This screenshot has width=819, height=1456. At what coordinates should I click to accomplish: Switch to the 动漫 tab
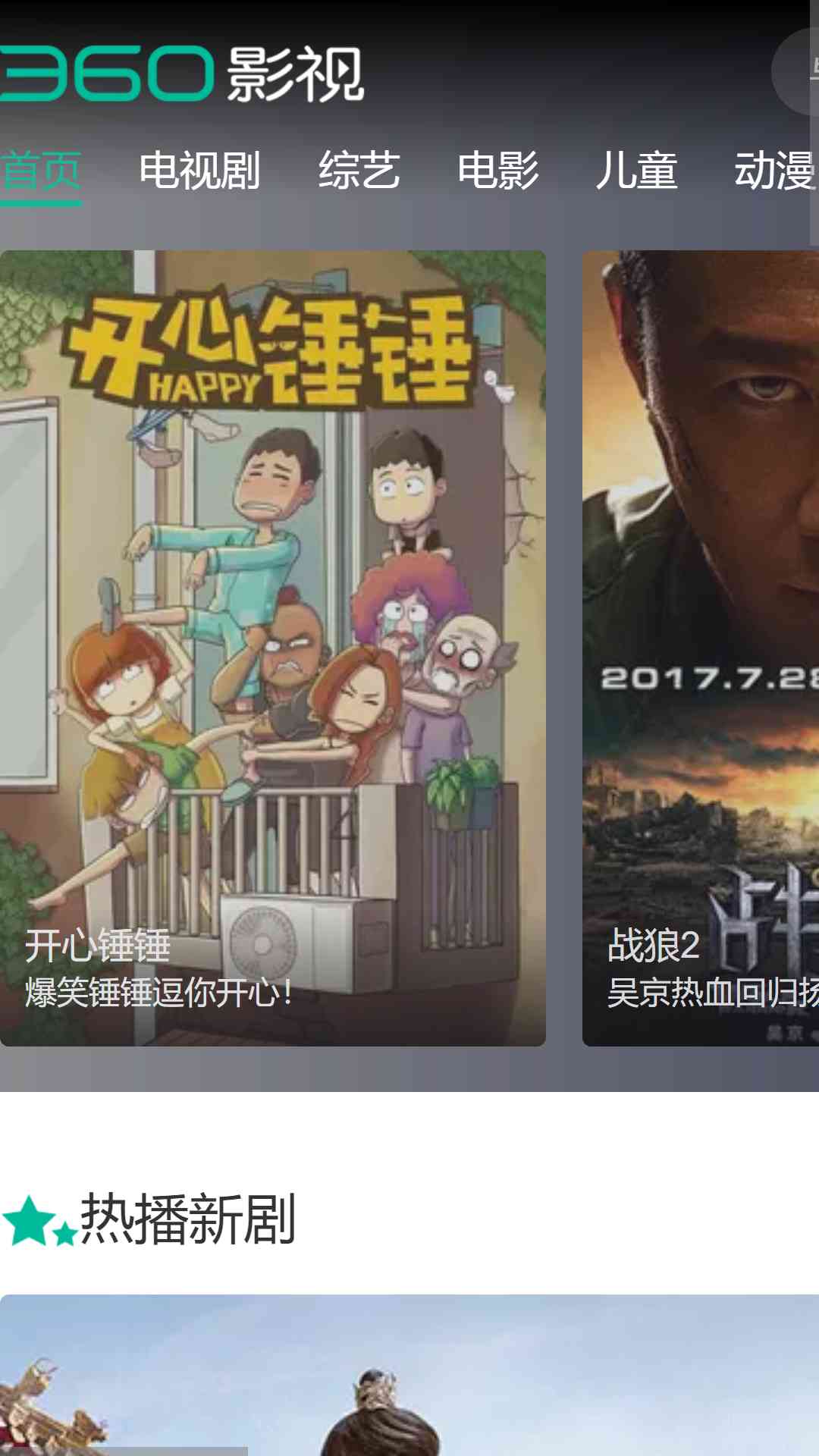[x=776, y=171]
